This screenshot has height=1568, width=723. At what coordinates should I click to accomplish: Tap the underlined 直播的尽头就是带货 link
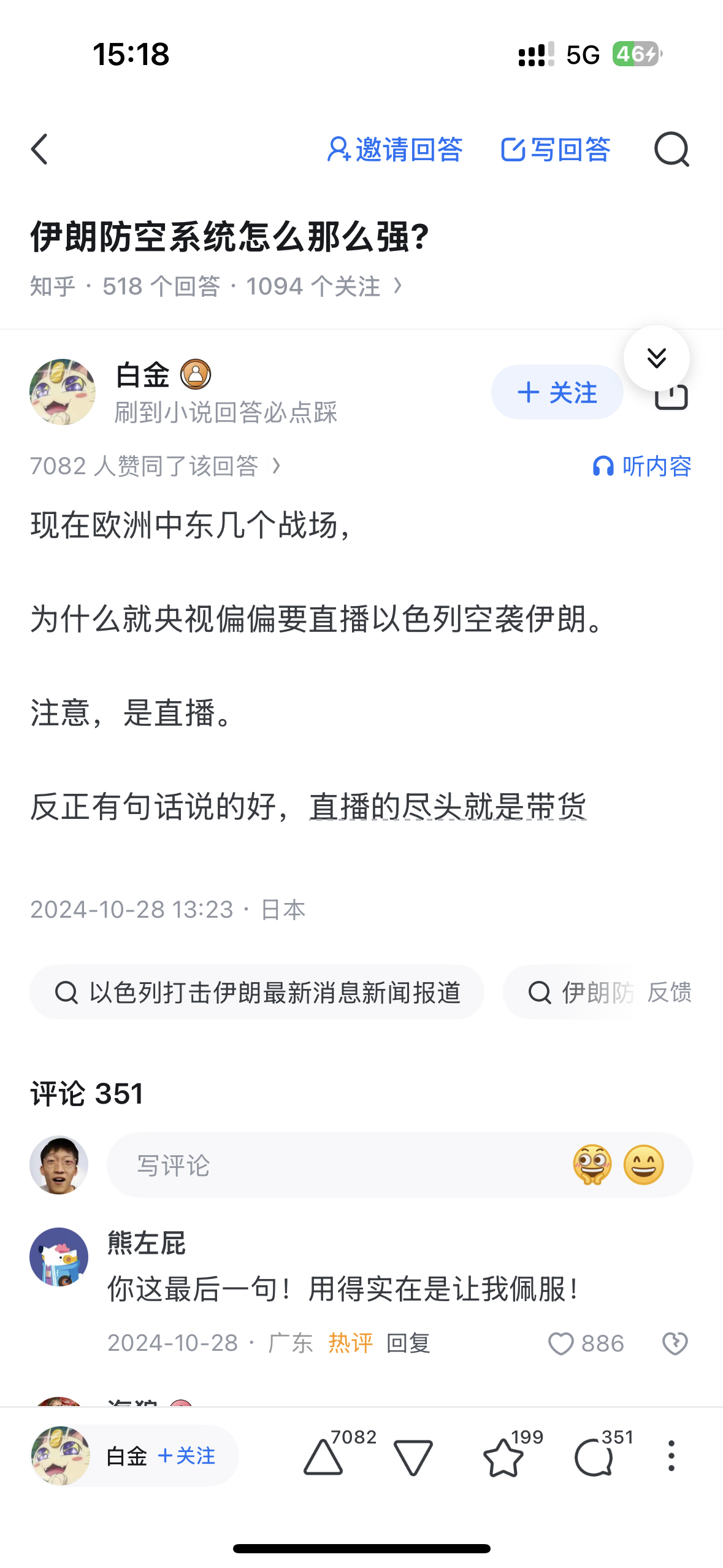pyautogui.click(x=448, y=806)
